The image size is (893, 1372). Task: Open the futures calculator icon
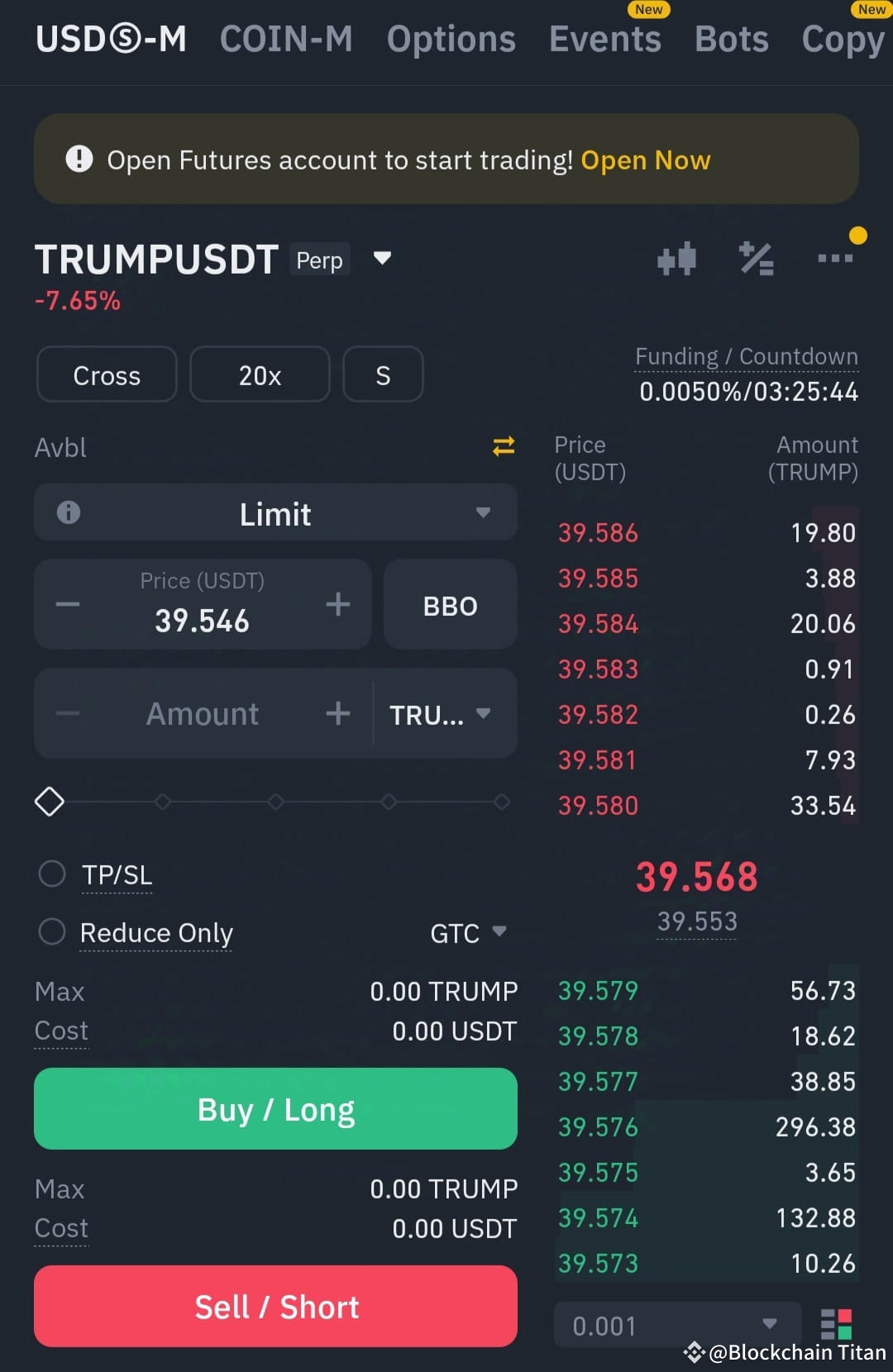(756, 259)
